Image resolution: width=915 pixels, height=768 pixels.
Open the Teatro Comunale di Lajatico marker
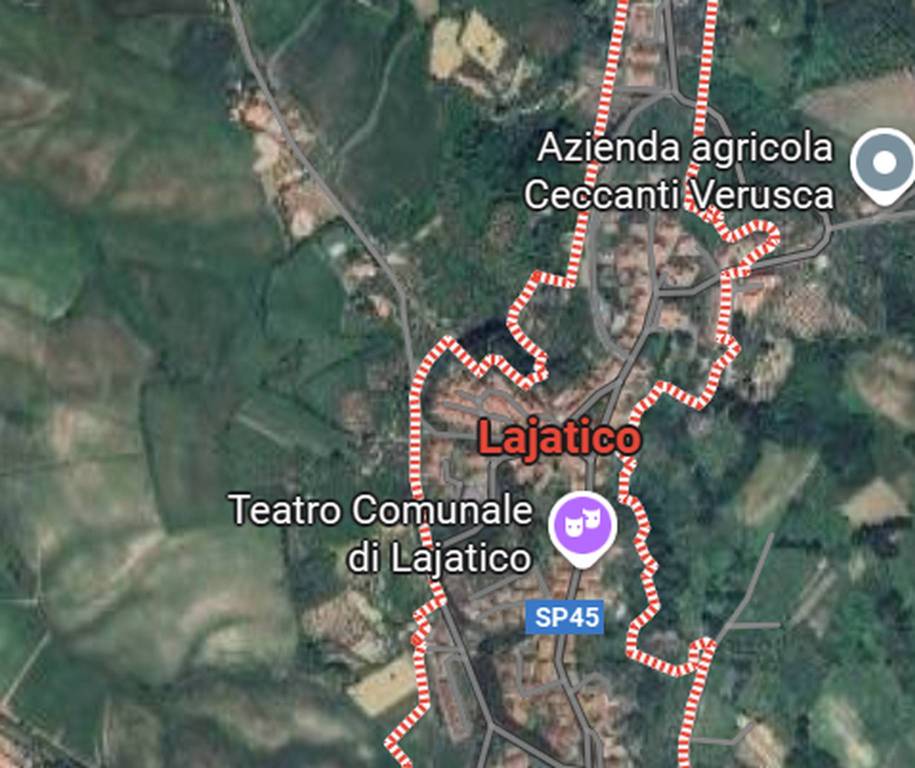582,523
